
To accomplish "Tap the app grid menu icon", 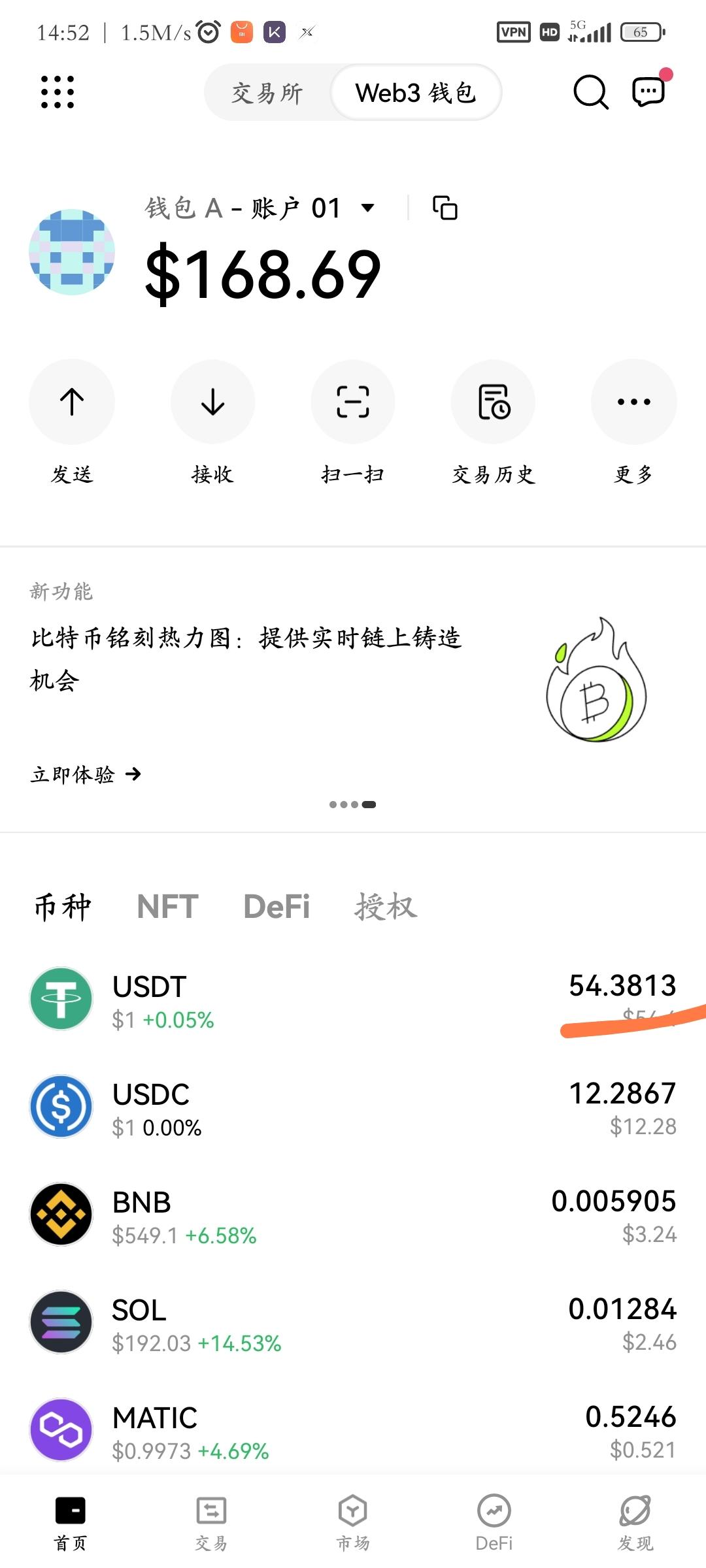I will coord(58,93).
